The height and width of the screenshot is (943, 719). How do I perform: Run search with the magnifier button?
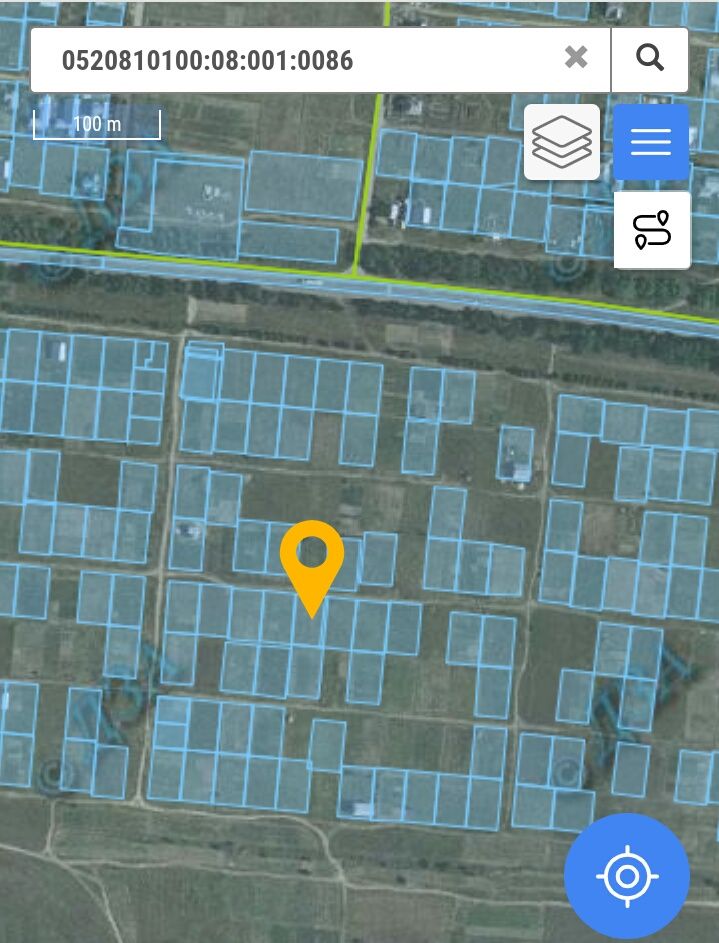click(x=650, y=59)
